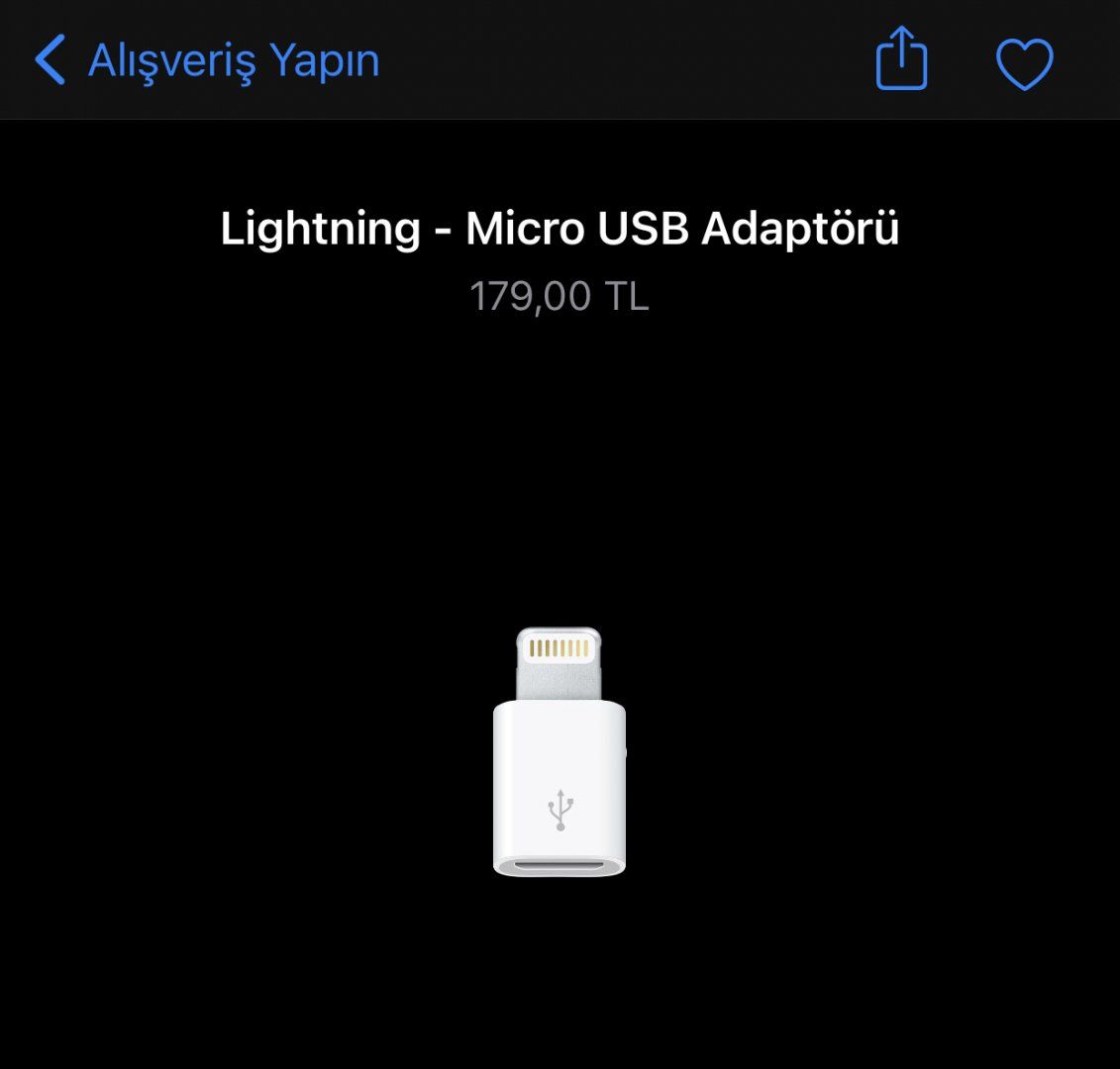This screenshot has width=1120, height=1069.
Task: Share this Lightning adapter product
Action: (x=901, y=59)
